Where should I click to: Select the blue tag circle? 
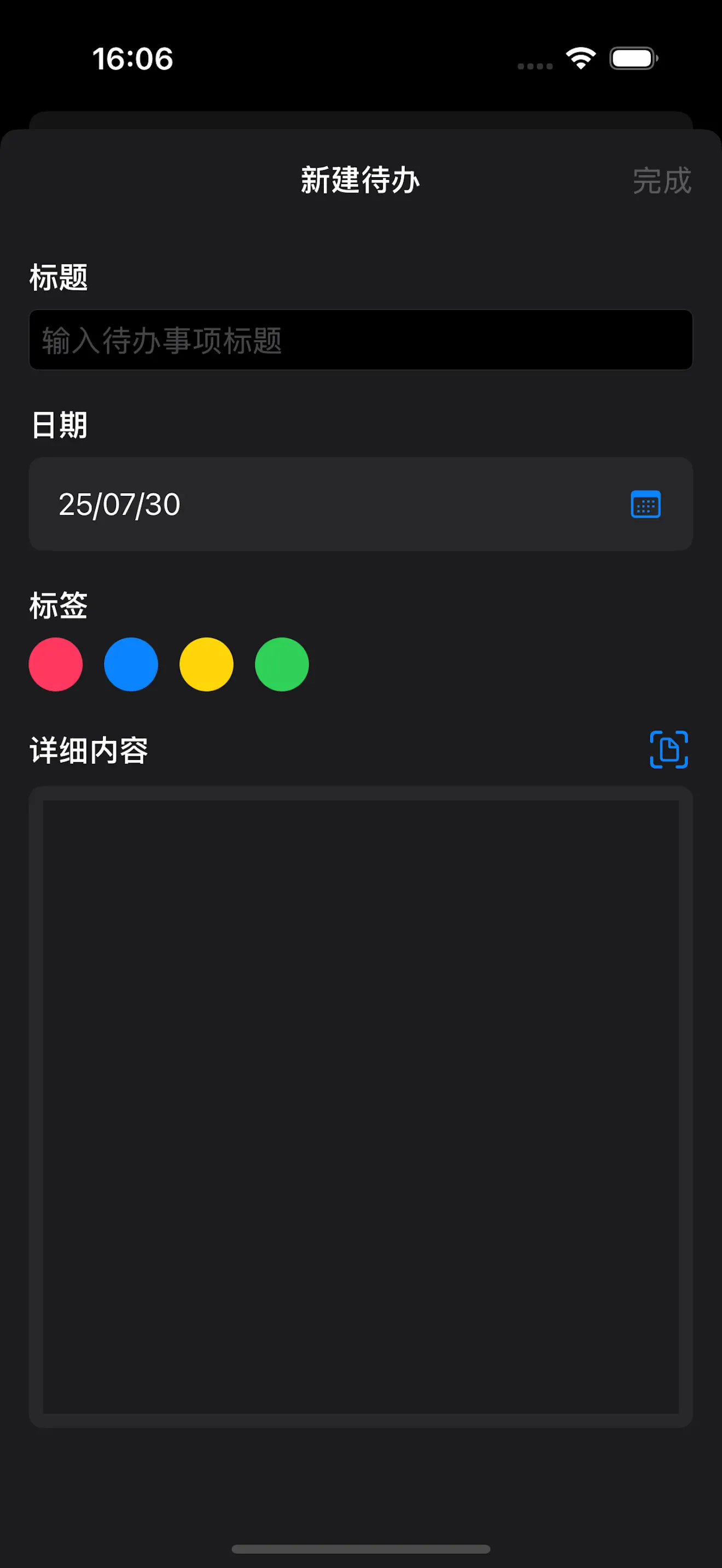(131, 664)
